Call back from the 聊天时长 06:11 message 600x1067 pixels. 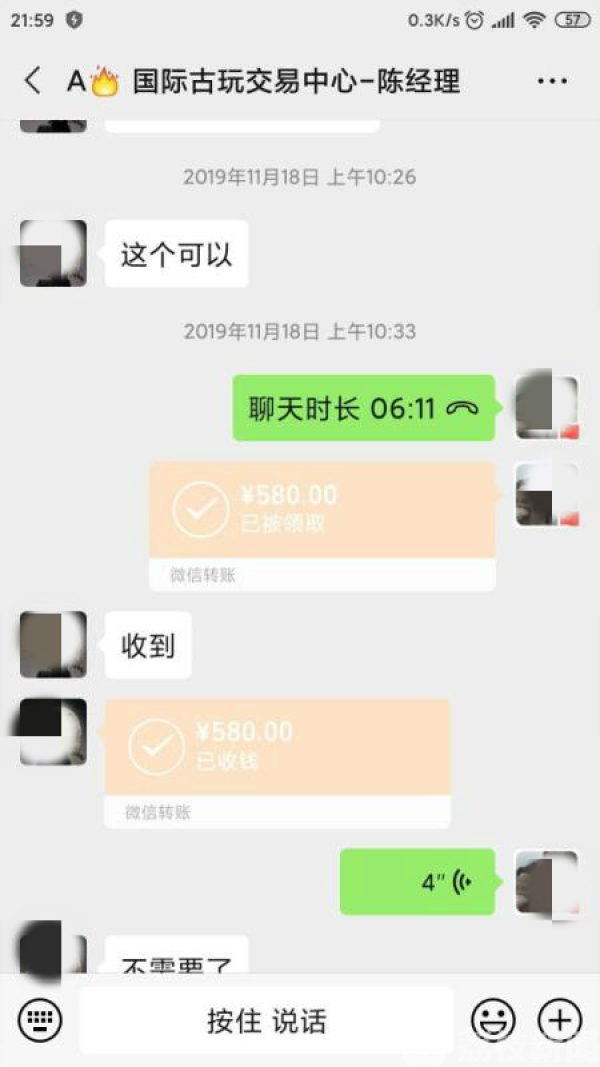click(x=363, y=408)
